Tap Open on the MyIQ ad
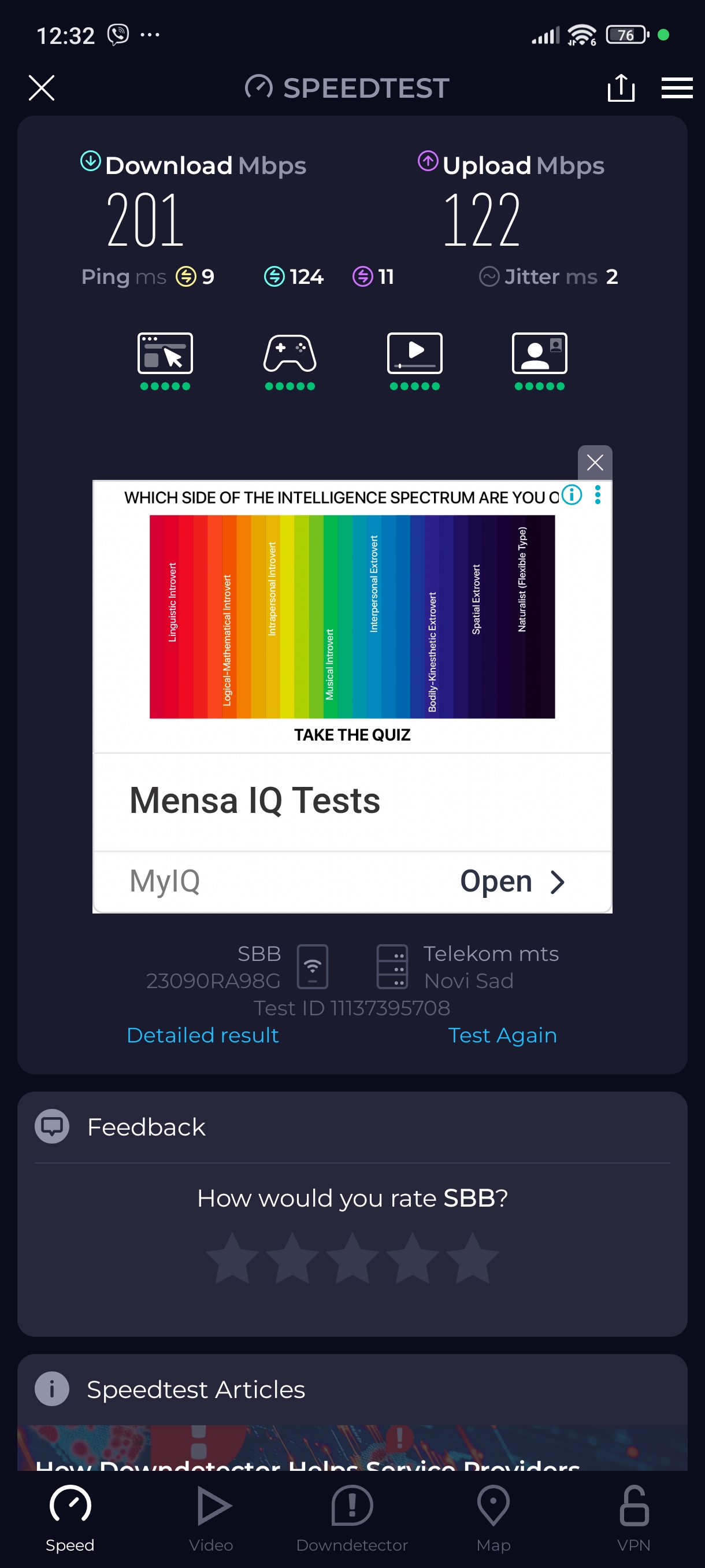This screenshot has height=1568, width=705. pyautogui.click(x=511, y=881)
